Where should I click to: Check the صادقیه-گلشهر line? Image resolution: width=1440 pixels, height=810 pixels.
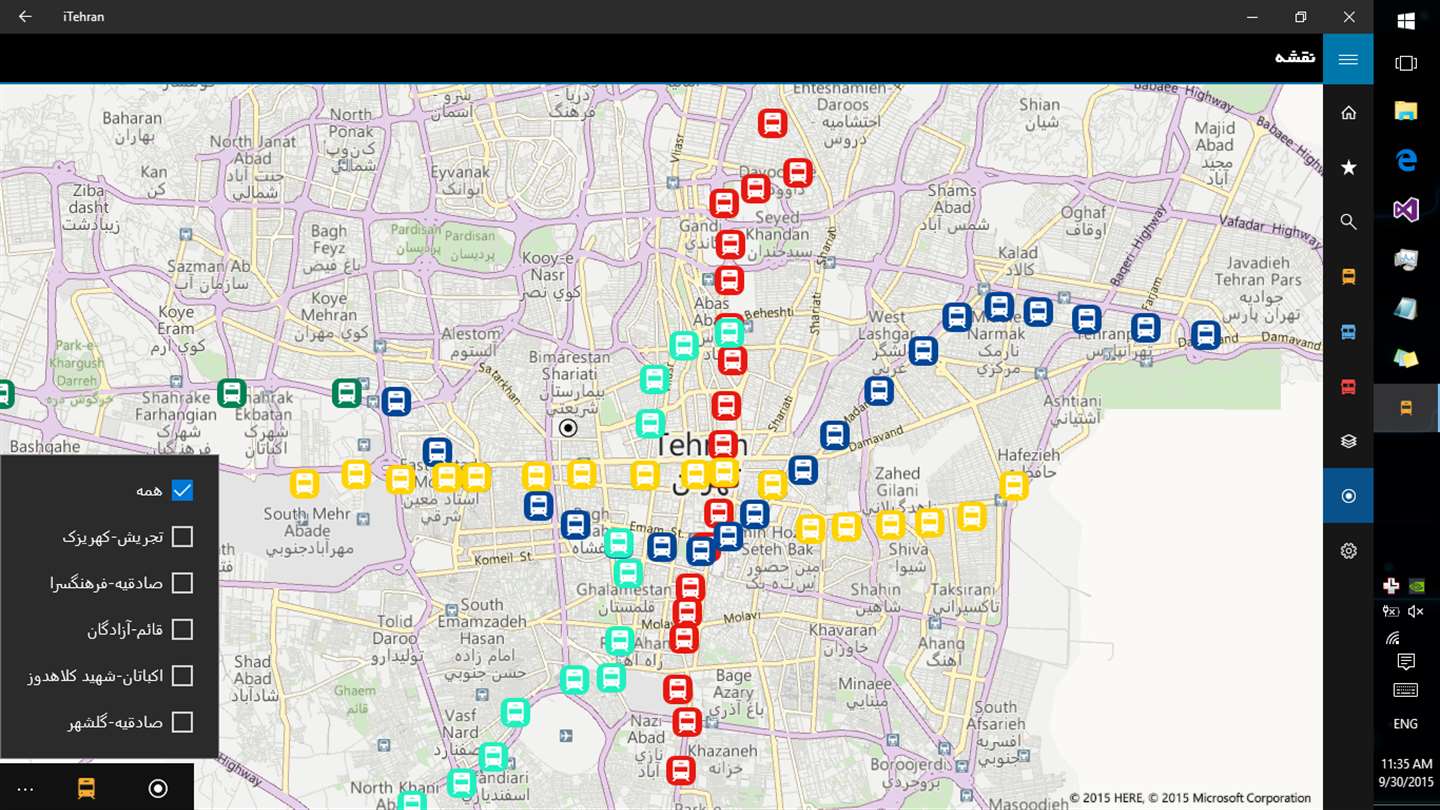point(182,722)
